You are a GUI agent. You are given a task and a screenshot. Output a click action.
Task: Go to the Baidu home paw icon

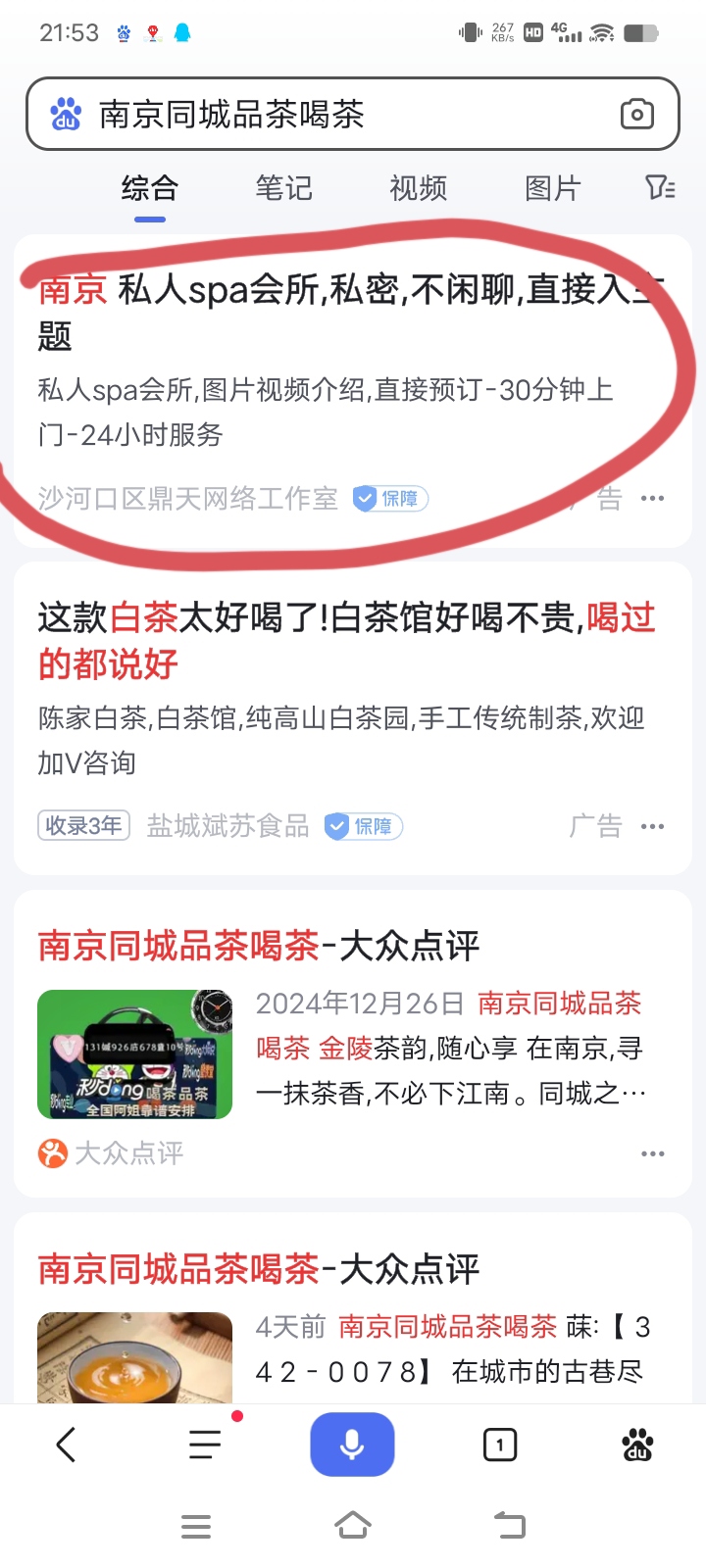pos(638,1445)
